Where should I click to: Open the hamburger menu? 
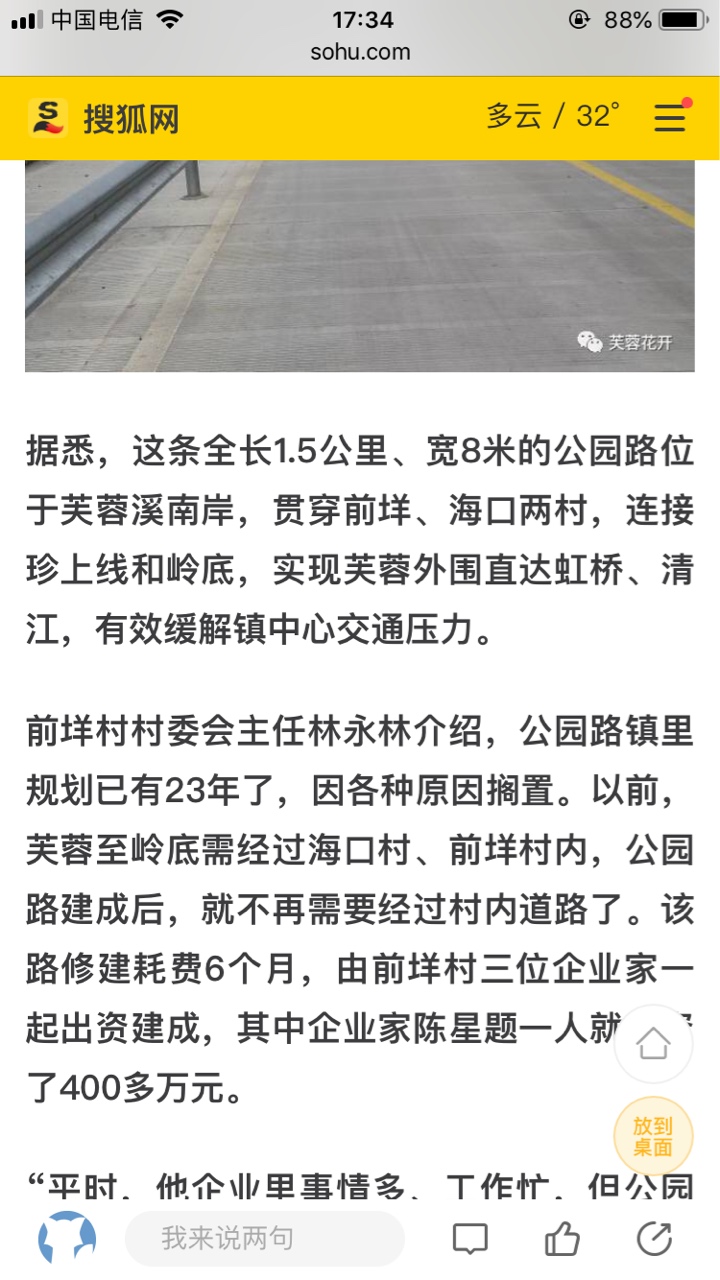point(670,117)
